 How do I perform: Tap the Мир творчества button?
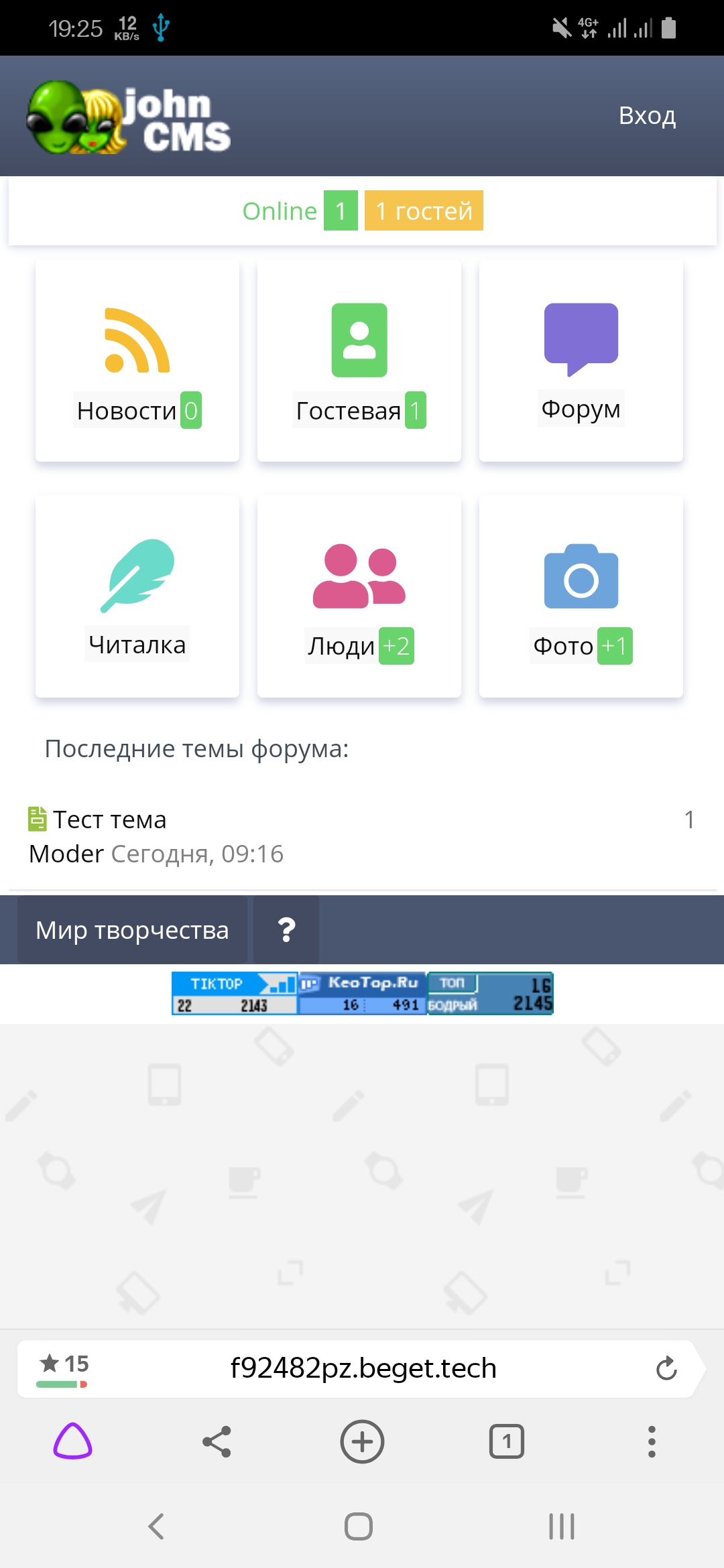[132, 930]
